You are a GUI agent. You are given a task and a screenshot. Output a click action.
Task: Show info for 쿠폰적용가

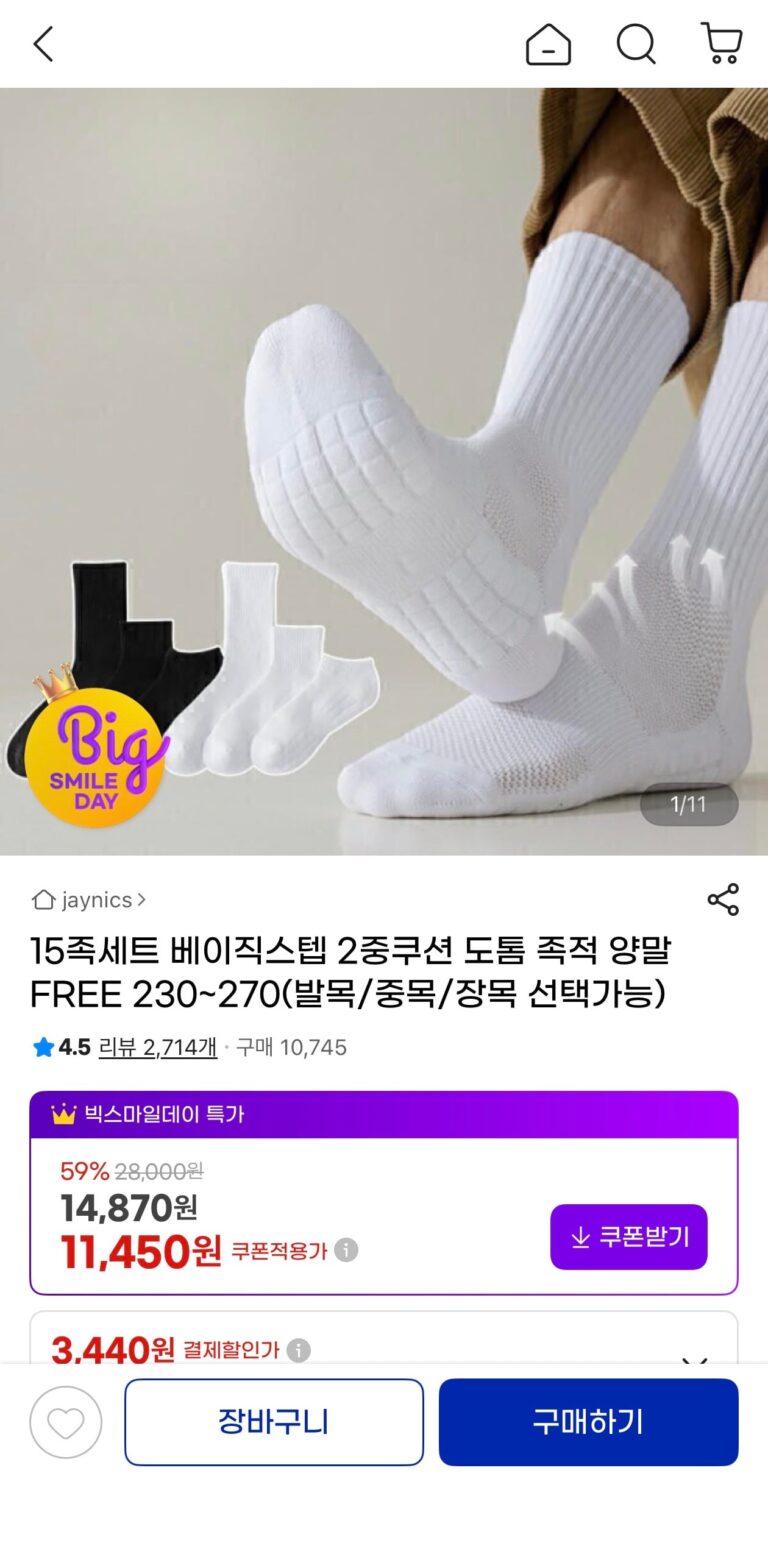coord(346,1250)
